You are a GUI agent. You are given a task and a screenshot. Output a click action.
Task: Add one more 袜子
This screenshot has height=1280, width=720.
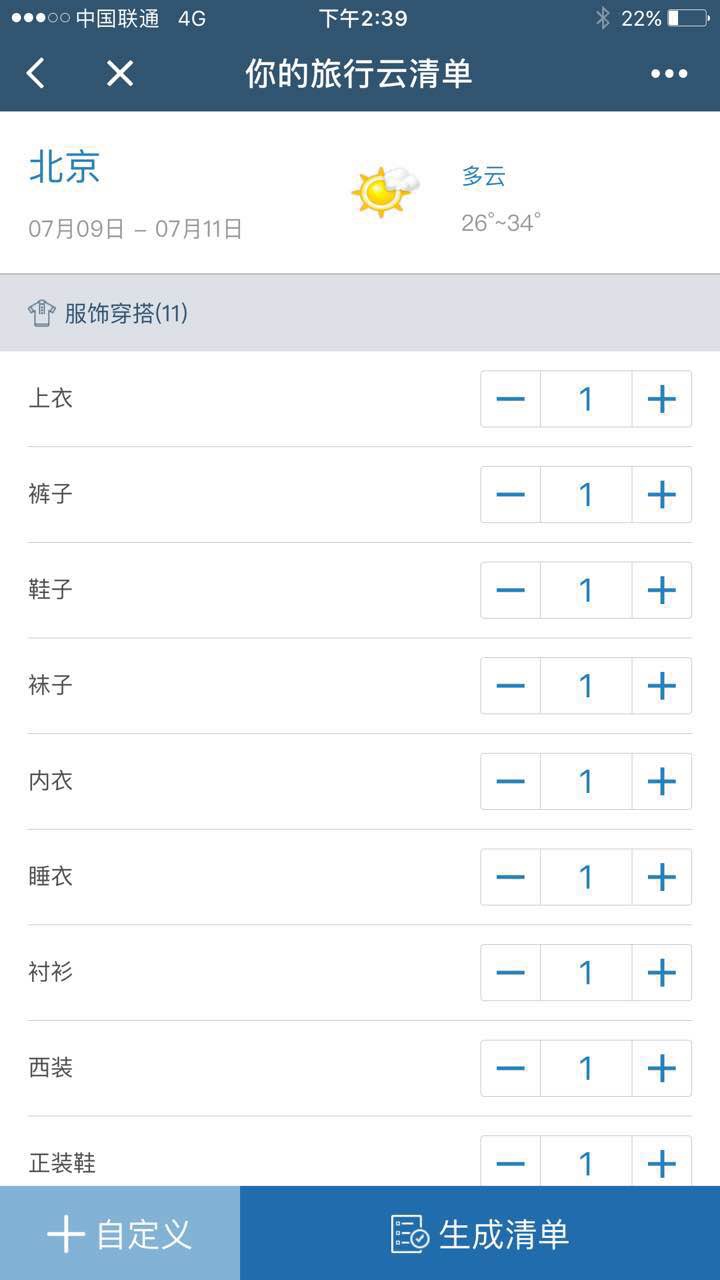pyautogui.click(x=661, y=686)
